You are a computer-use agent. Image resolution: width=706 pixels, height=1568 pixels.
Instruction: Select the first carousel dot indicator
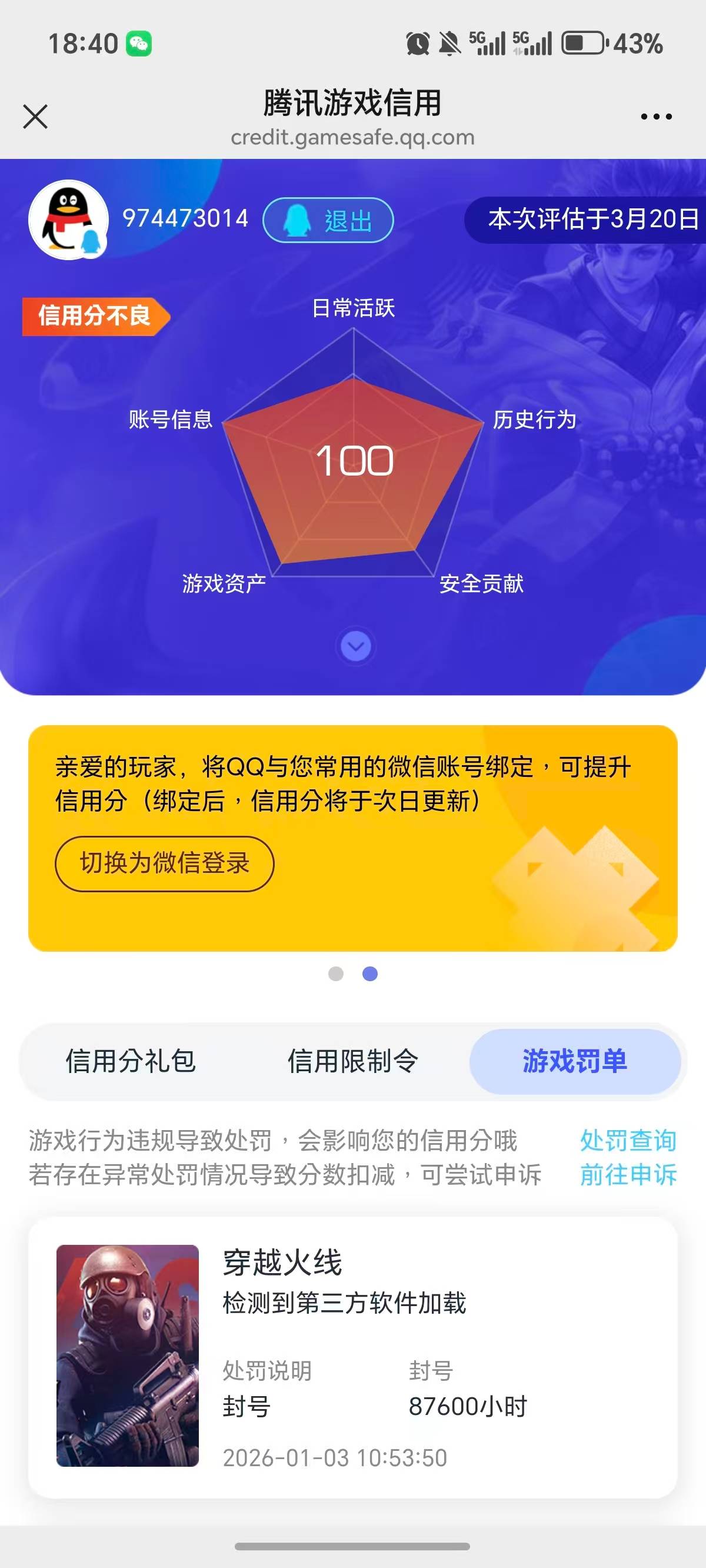click(335, 974)
